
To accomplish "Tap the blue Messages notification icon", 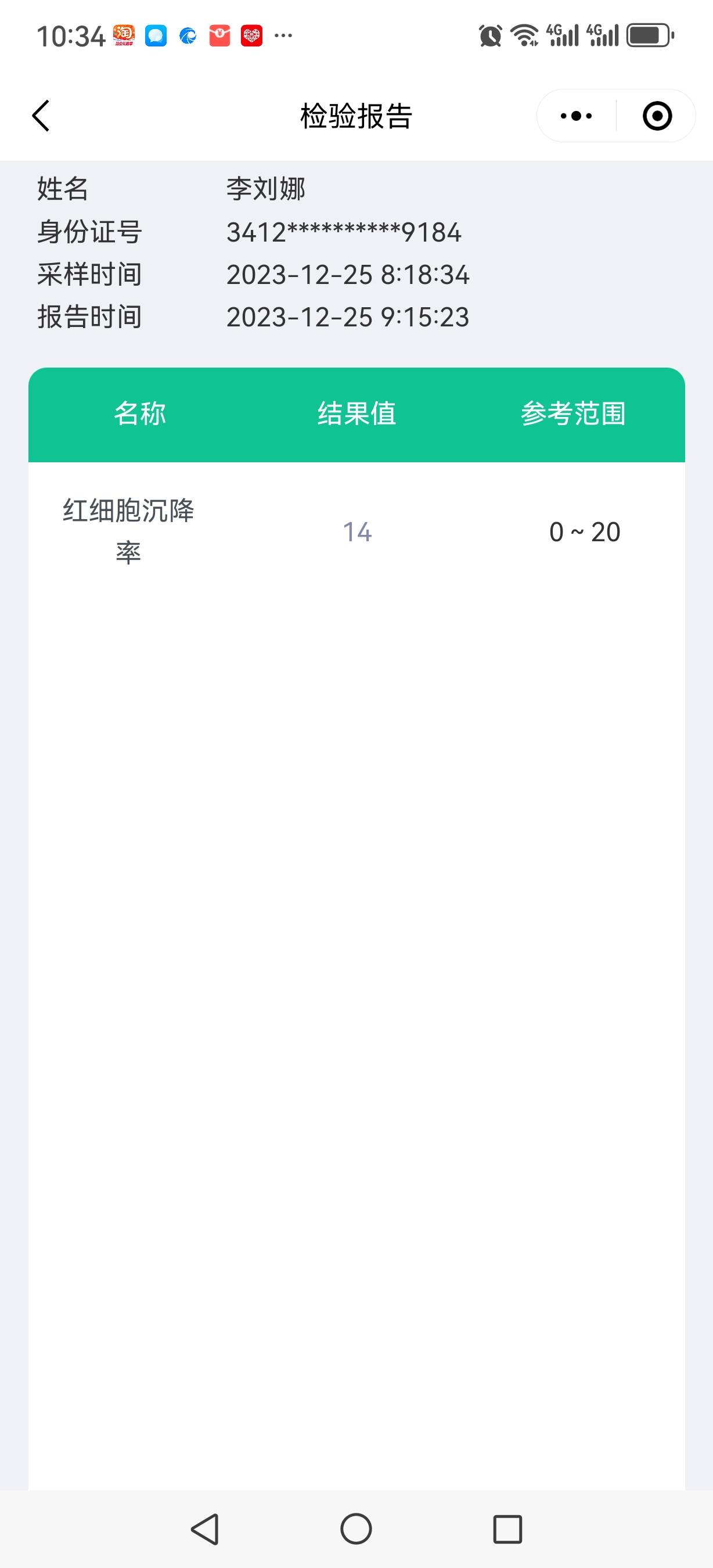I will [x=155, y=35].
